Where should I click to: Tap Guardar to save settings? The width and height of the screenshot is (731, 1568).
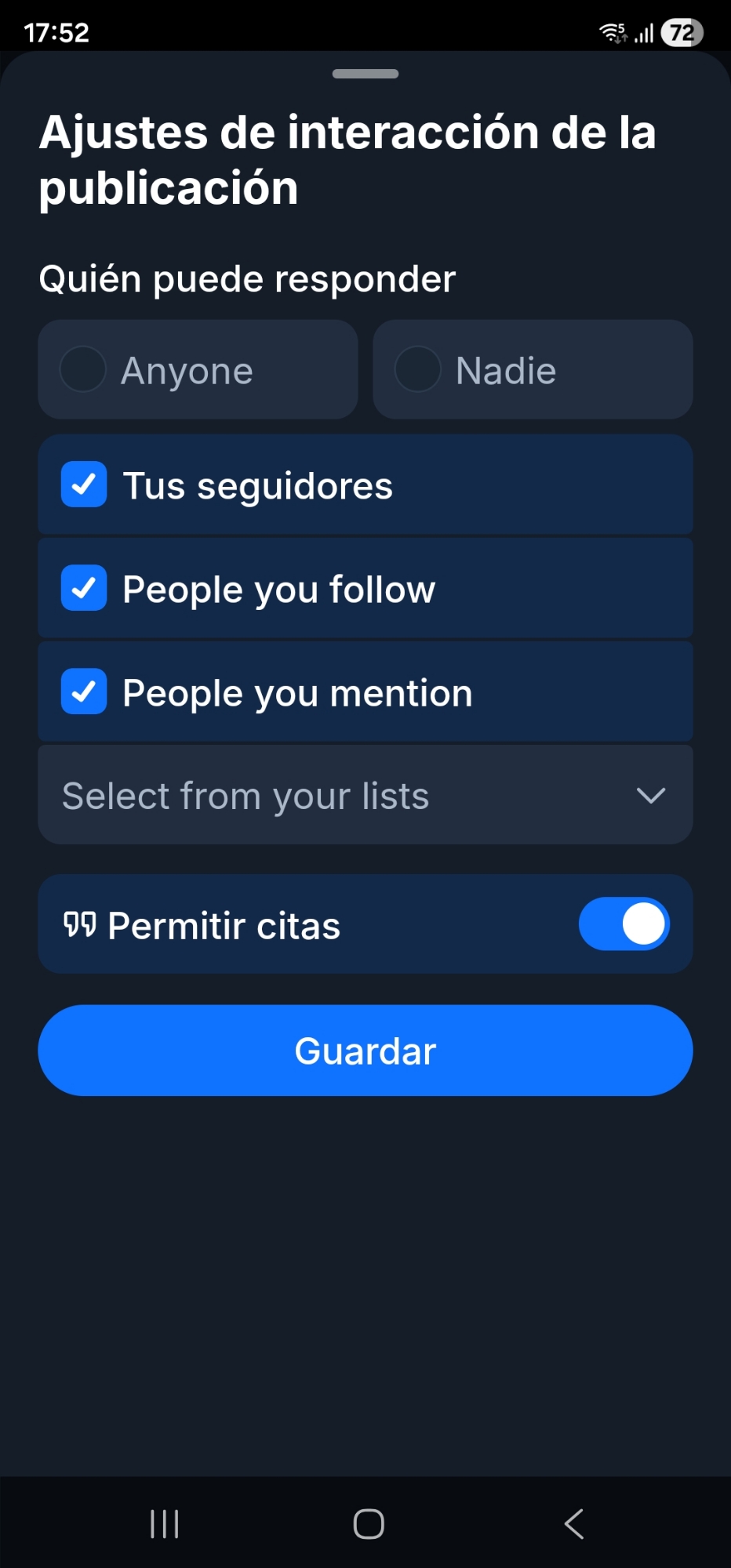[x=365, y=1051]
